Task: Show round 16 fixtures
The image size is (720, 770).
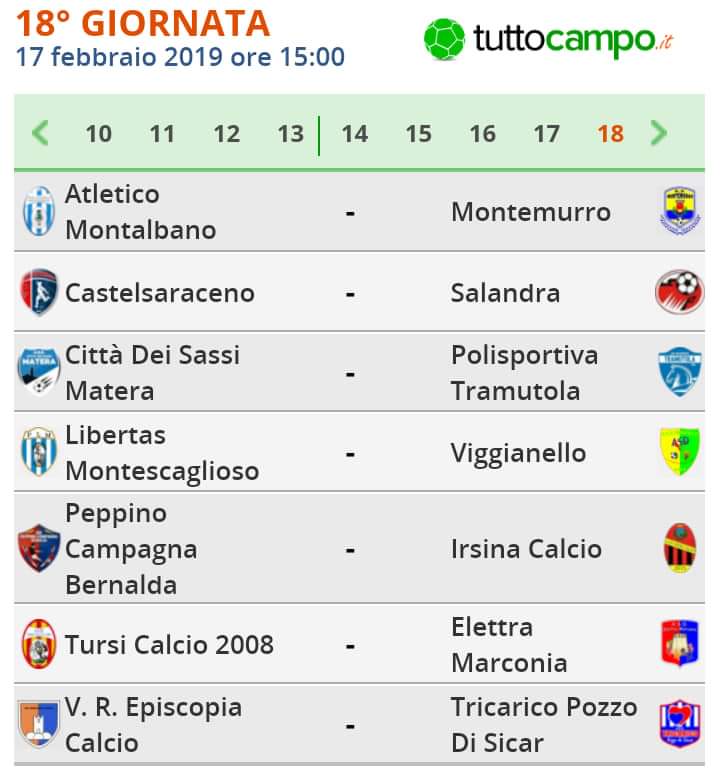Action: pos(482,134)
